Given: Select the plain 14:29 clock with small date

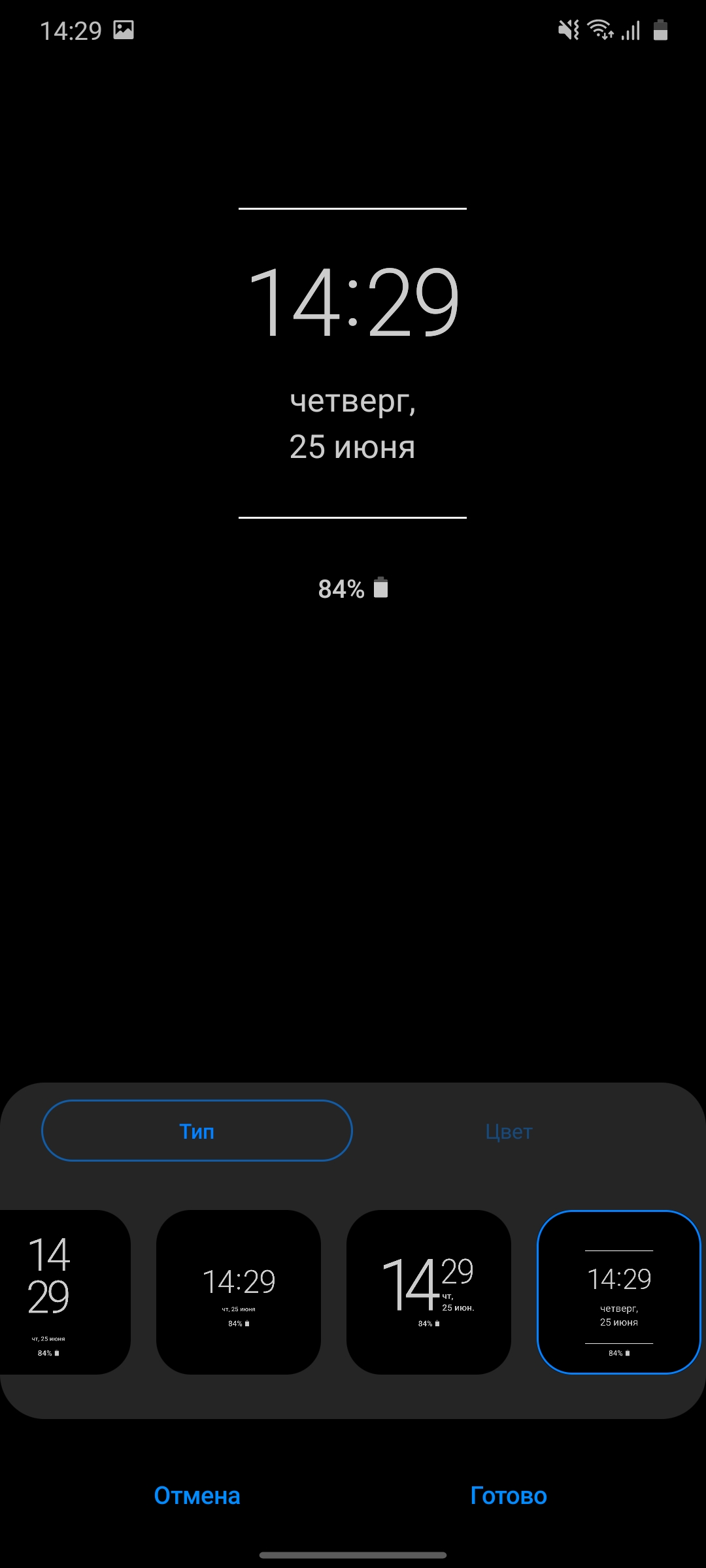Looking at the screenshot, I should (239, 1292).
